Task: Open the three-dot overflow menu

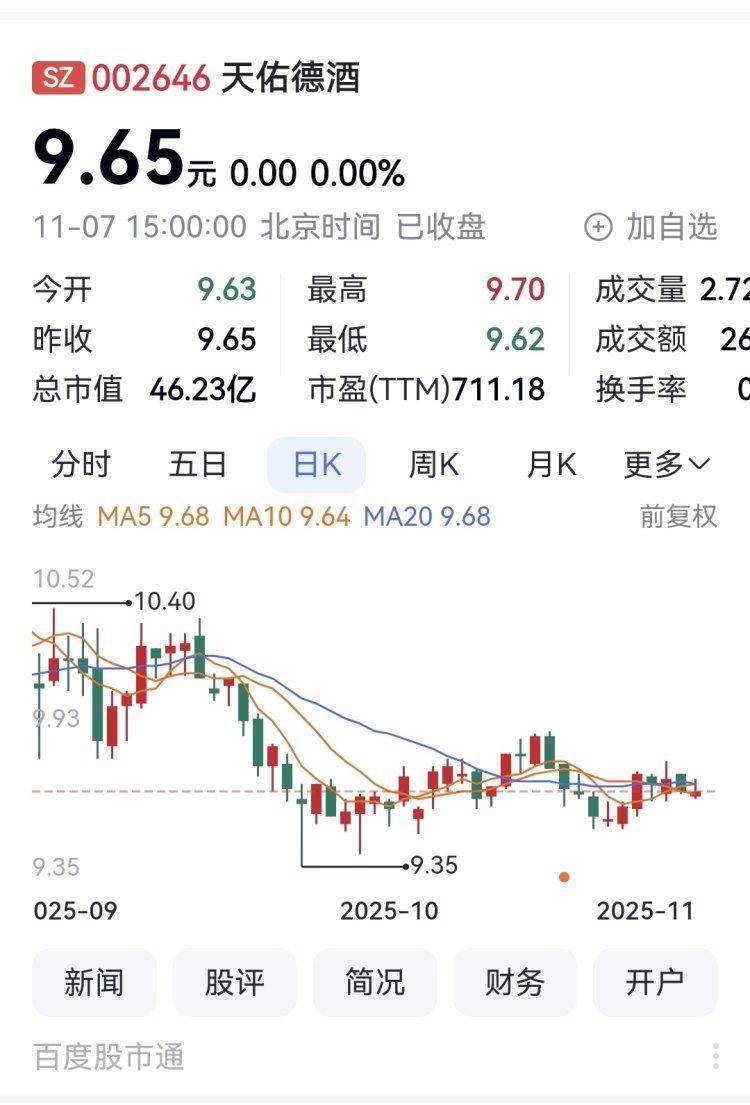Action: [x=716, y=1056]
